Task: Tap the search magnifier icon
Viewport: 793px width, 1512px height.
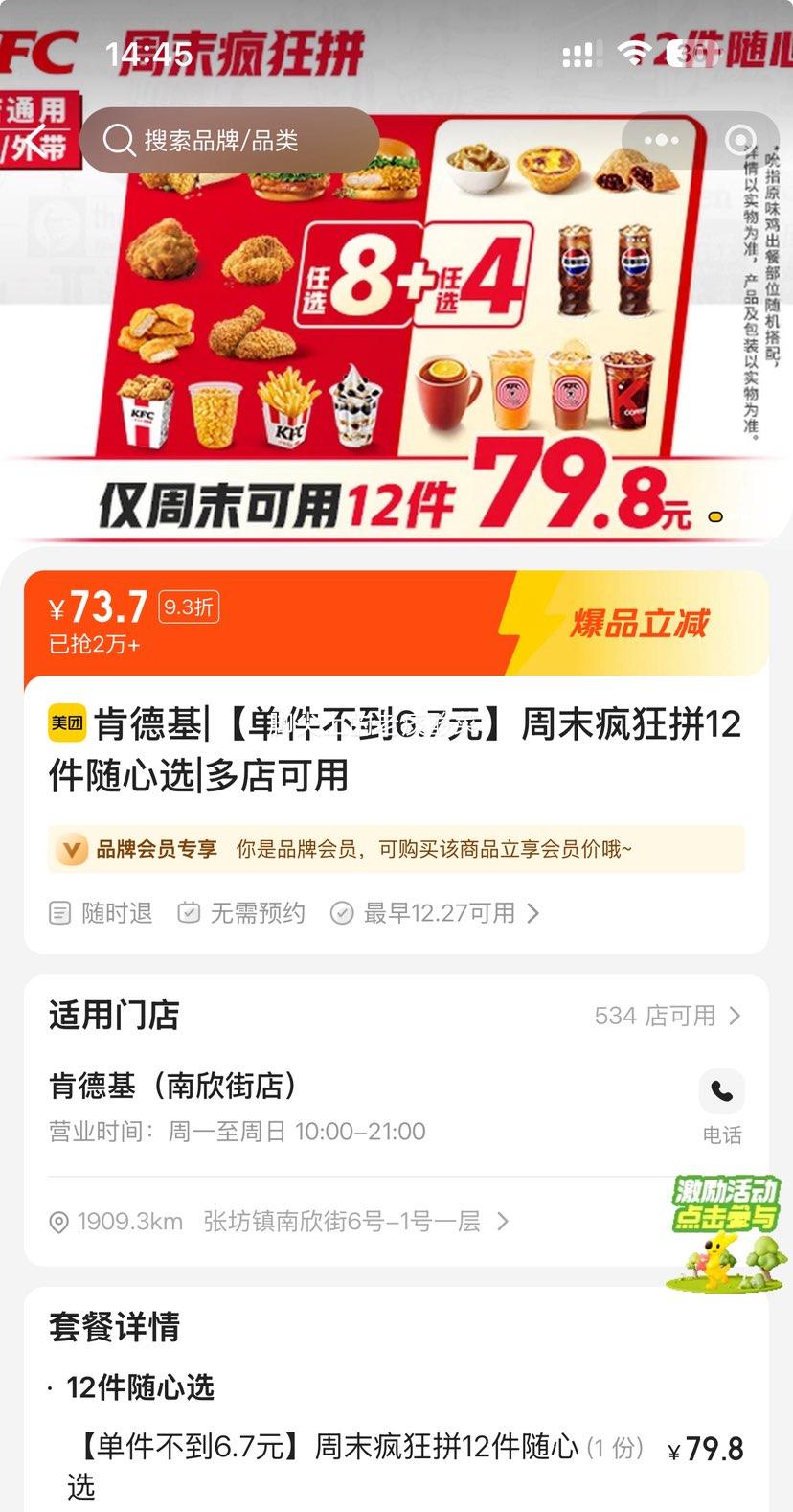Action: point(119,141)
